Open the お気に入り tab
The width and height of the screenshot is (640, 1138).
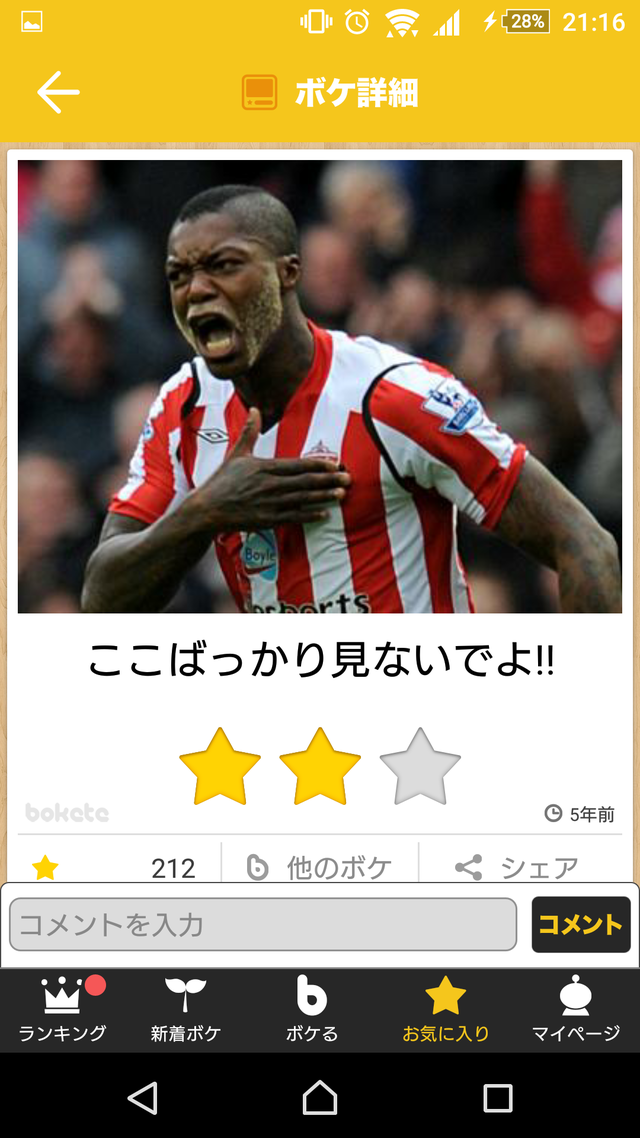(446, 1010)
